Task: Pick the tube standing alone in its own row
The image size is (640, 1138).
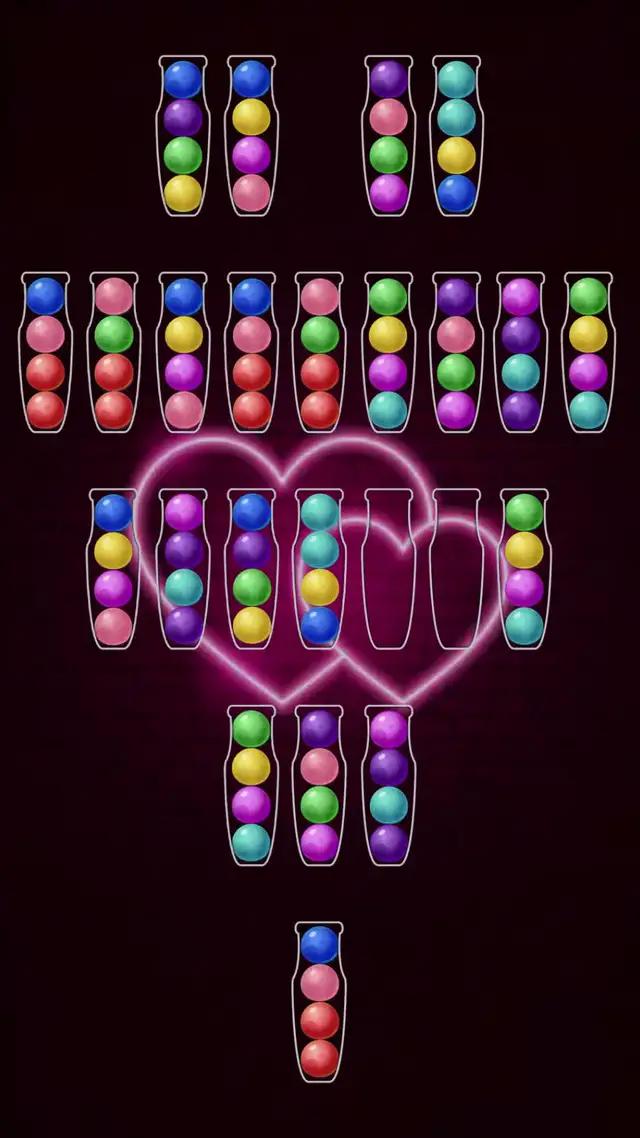Action: click(x=319, y=1002)
